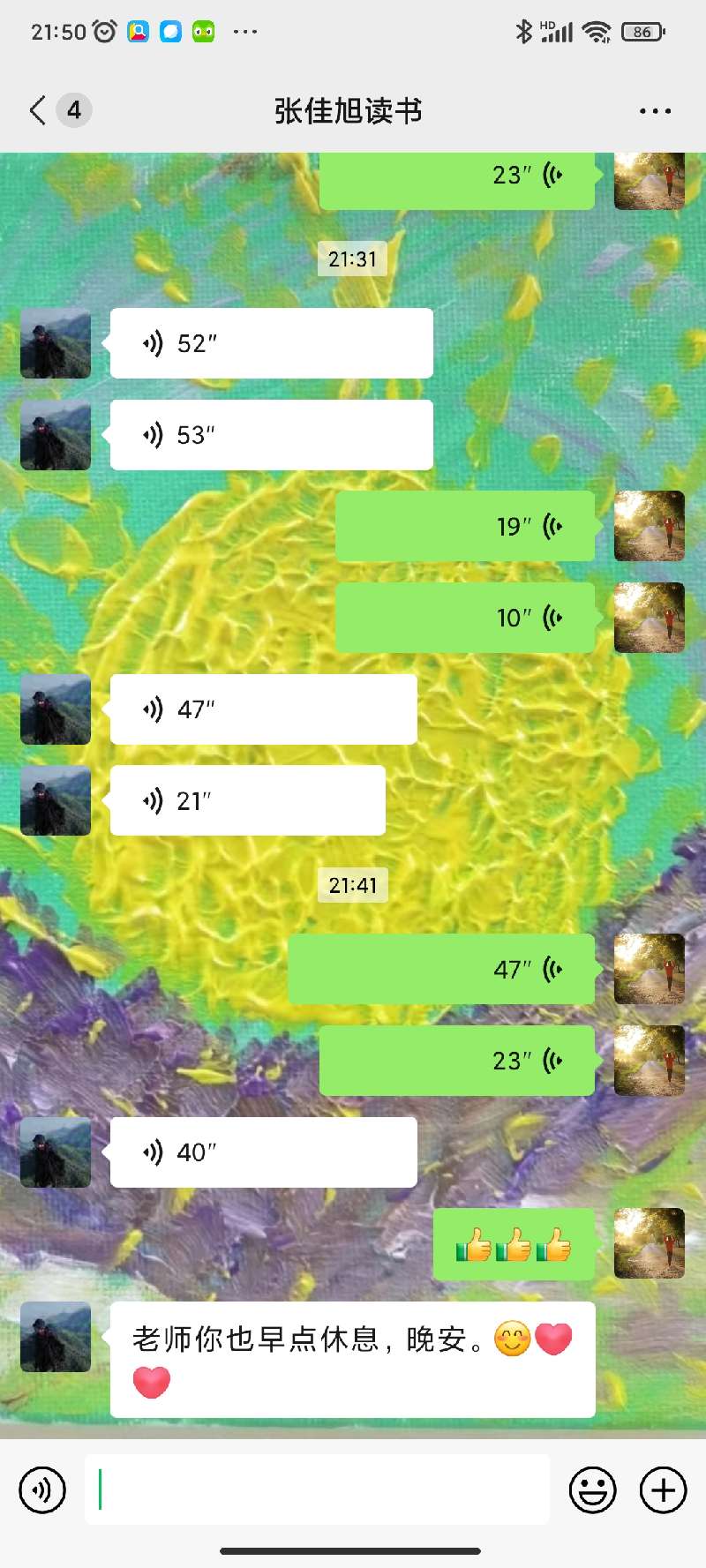Image resolution: width=706 pixels, height=1568 pixels.
Task: Focus the message text field
Action: (318, 1490)
